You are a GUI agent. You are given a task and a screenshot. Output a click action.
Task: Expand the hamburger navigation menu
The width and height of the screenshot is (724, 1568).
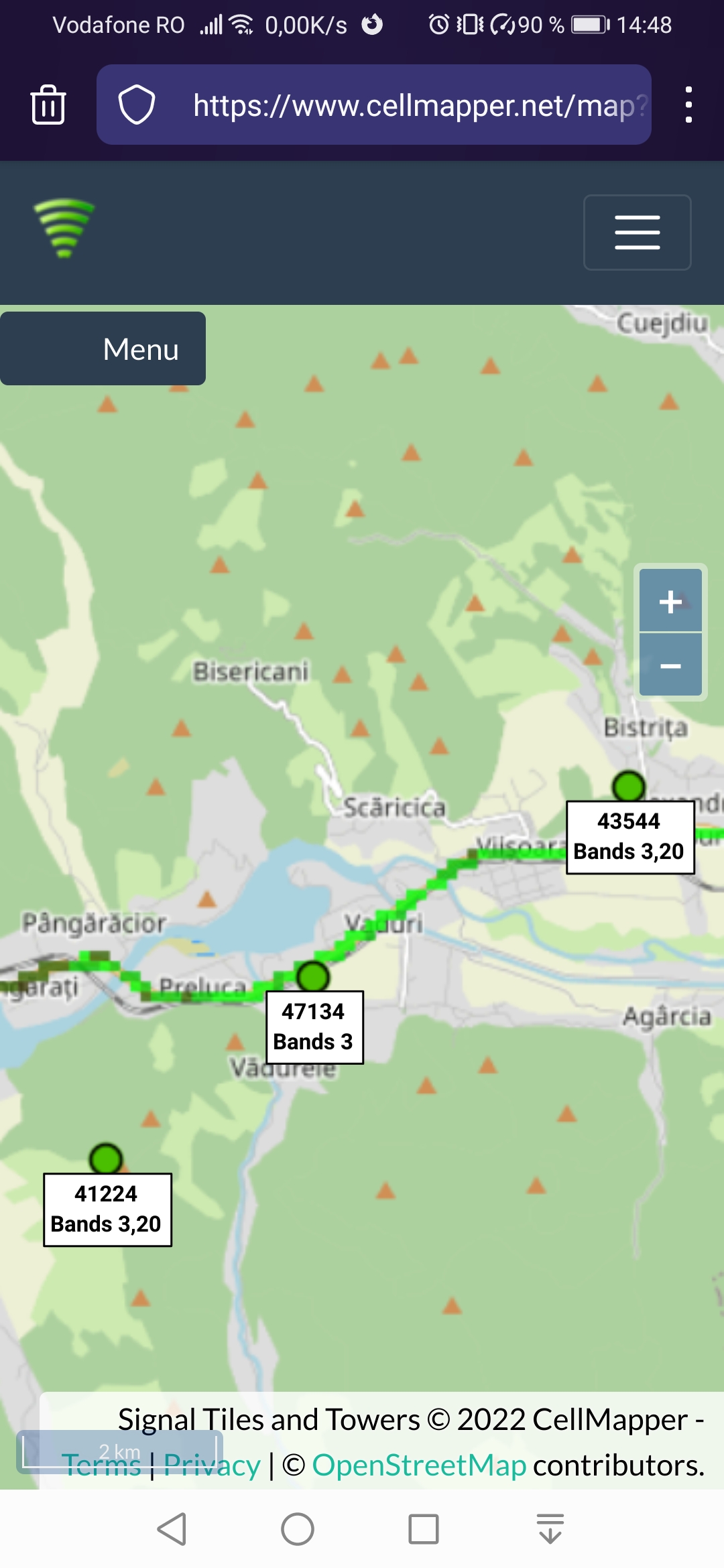pos(637,233)
